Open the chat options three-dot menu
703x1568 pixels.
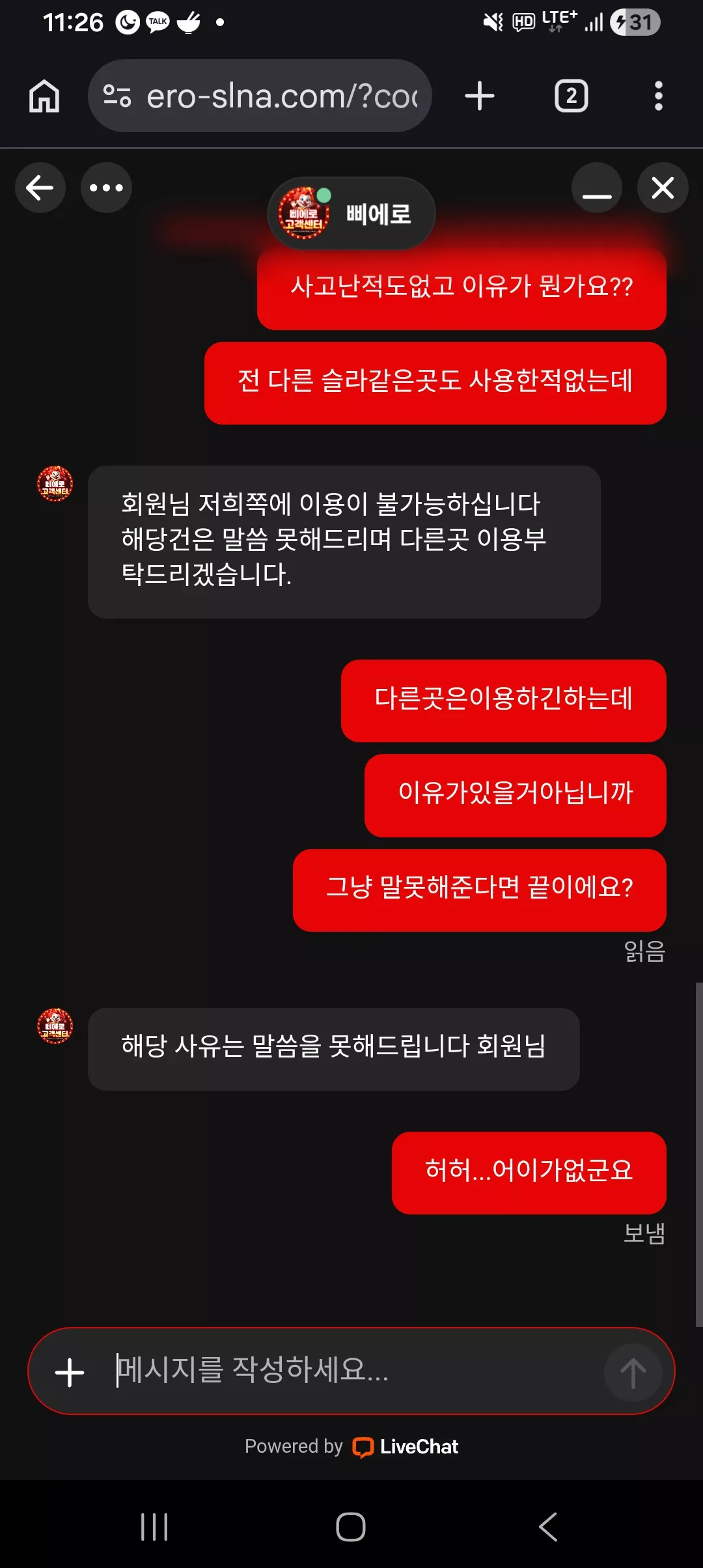(x=106, y=188)
